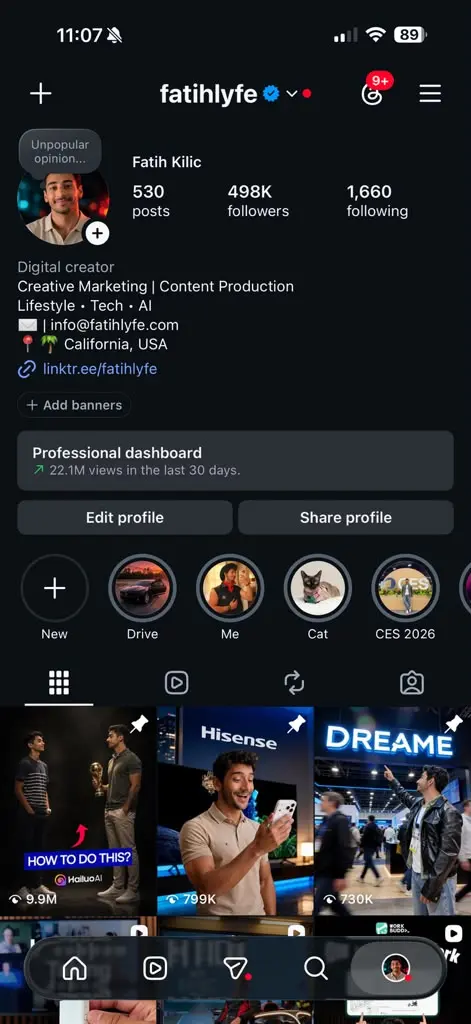Open the Professional dashboard card
Viewport: 471px width, 1024px height.
point(235,460)
